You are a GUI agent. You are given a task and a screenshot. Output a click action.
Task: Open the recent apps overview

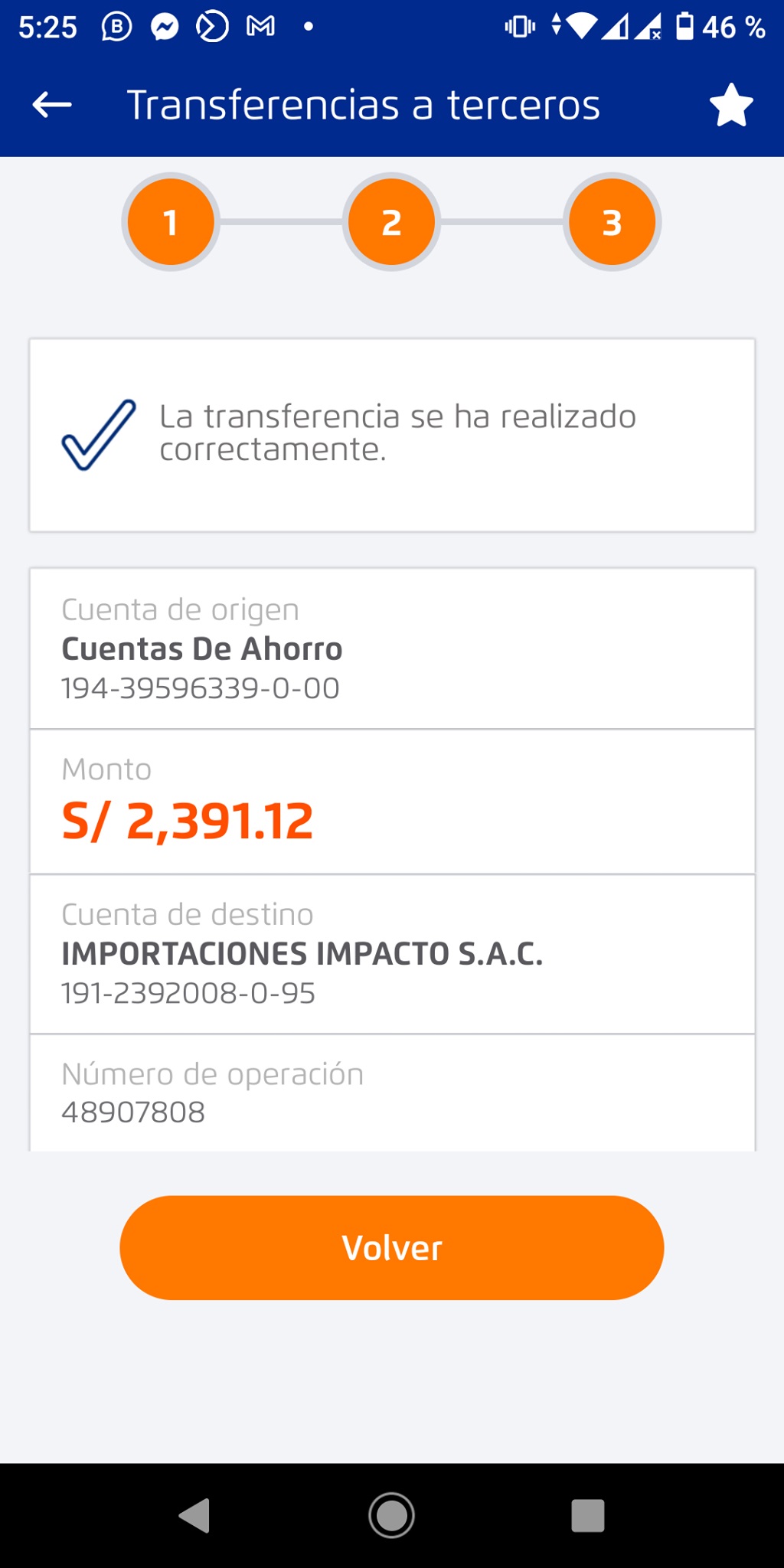click(587, 1515)
